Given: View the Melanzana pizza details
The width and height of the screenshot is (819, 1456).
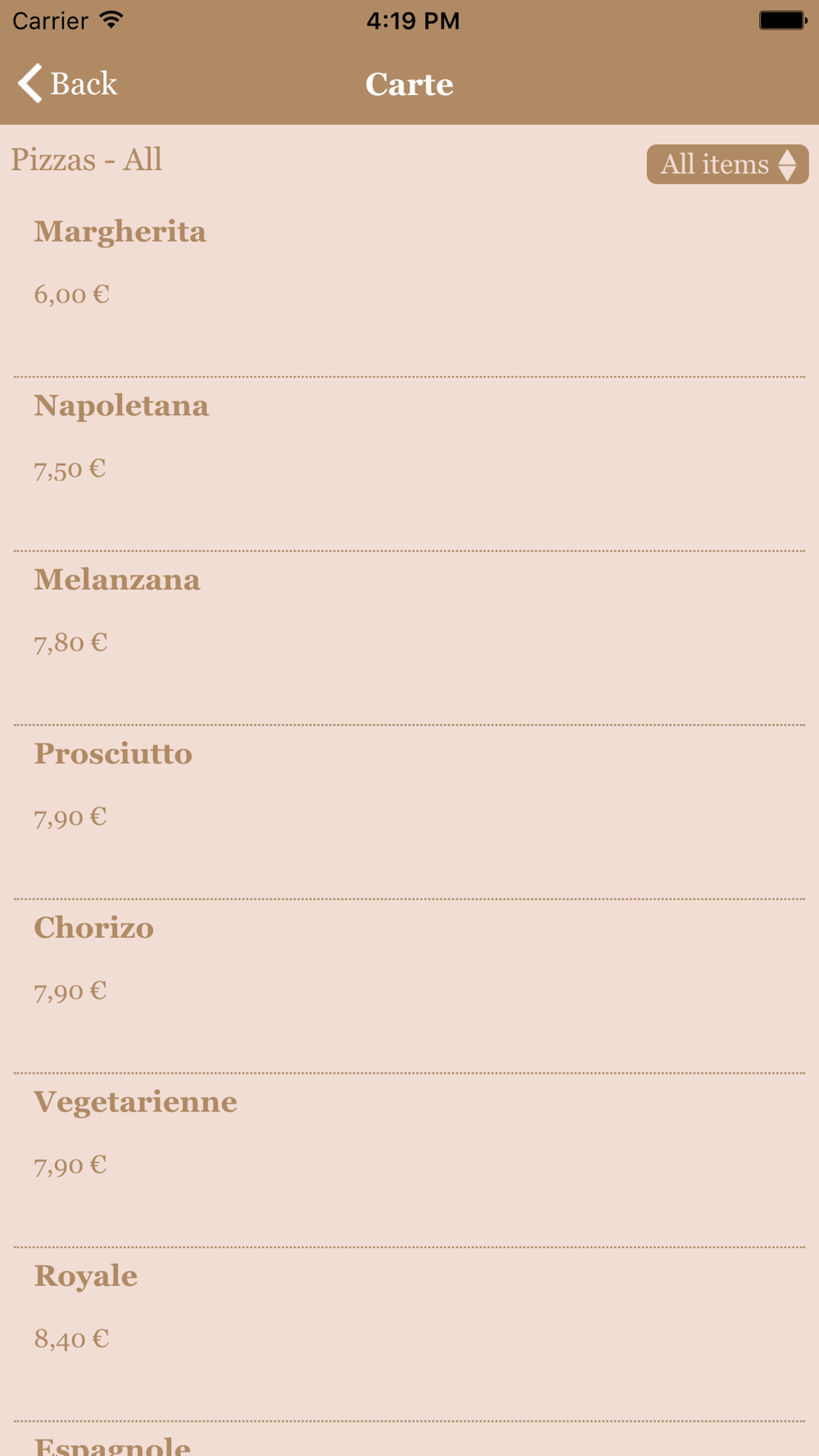Looking at the screenshot, I should click(409, 638).
